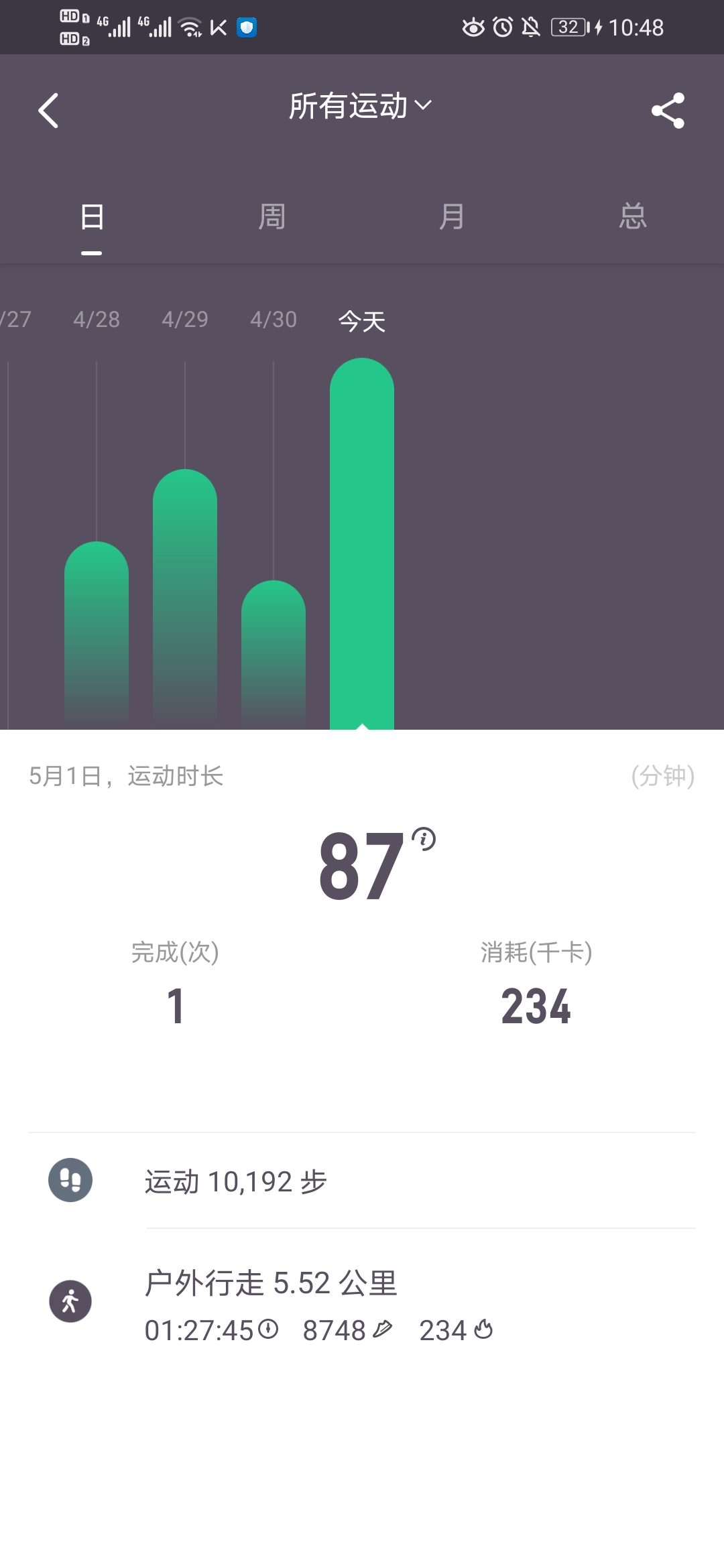Go back to the previous screen
Image resolution: width=724 pixels, height=1568 pixels.
click(48, 111)
